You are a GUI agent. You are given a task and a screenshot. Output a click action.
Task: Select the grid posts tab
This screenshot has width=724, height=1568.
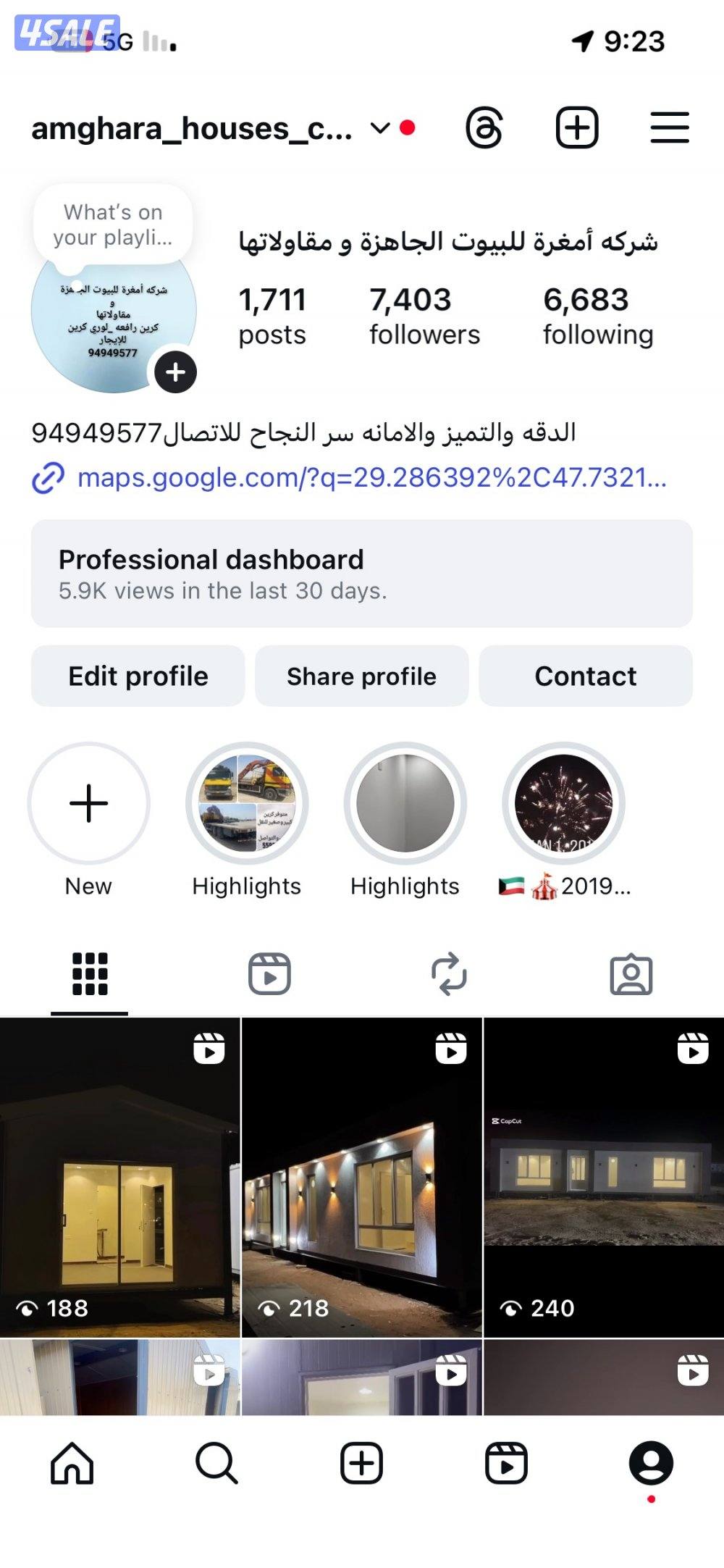coord(89,973)
